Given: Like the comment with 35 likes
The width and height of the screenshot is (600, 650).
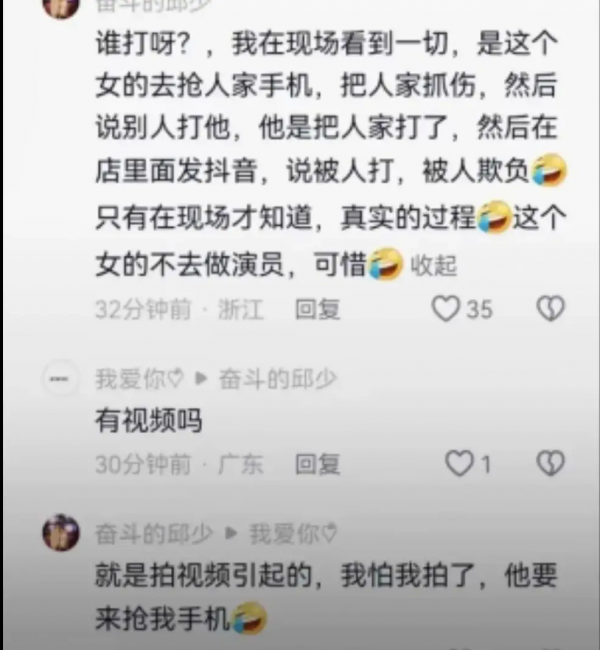Looking at the screenshot, I should click(x=446, y=309).
